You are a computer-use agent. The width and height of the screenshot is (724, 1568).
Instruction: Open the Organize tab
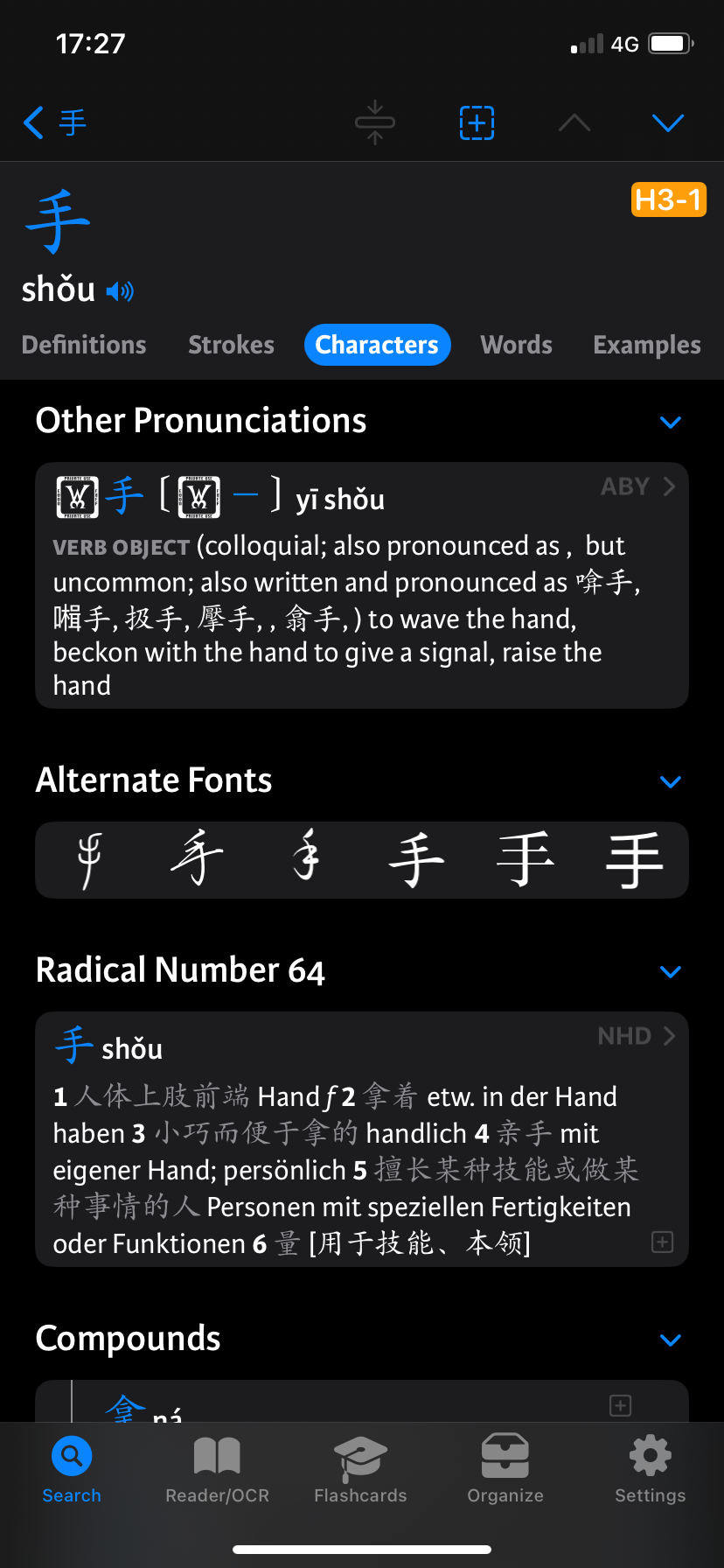[x=505, y=1470]
